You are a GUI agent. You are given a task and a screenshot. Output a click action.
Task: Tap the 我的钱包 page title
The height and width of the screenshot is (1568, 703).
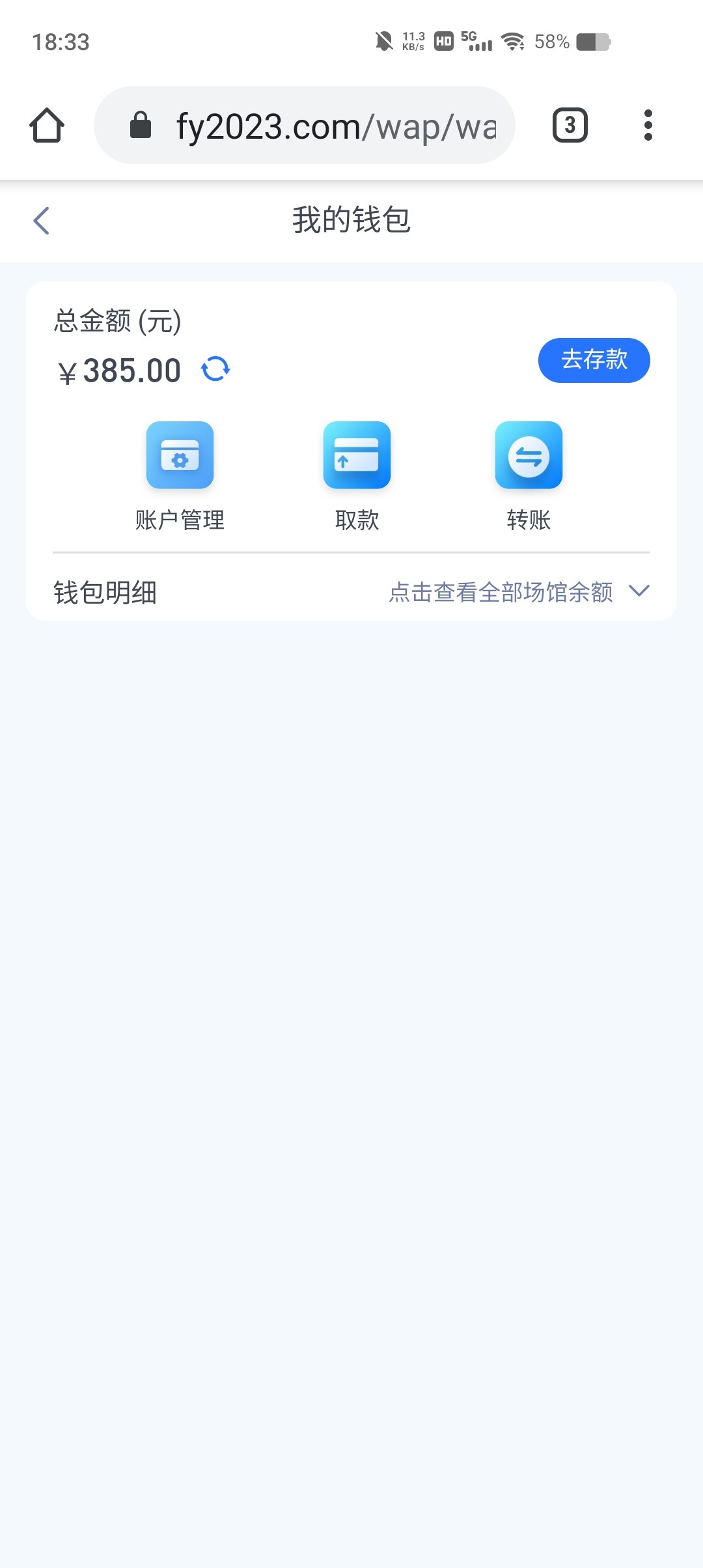pyautogui.click(x=351, y=221)
